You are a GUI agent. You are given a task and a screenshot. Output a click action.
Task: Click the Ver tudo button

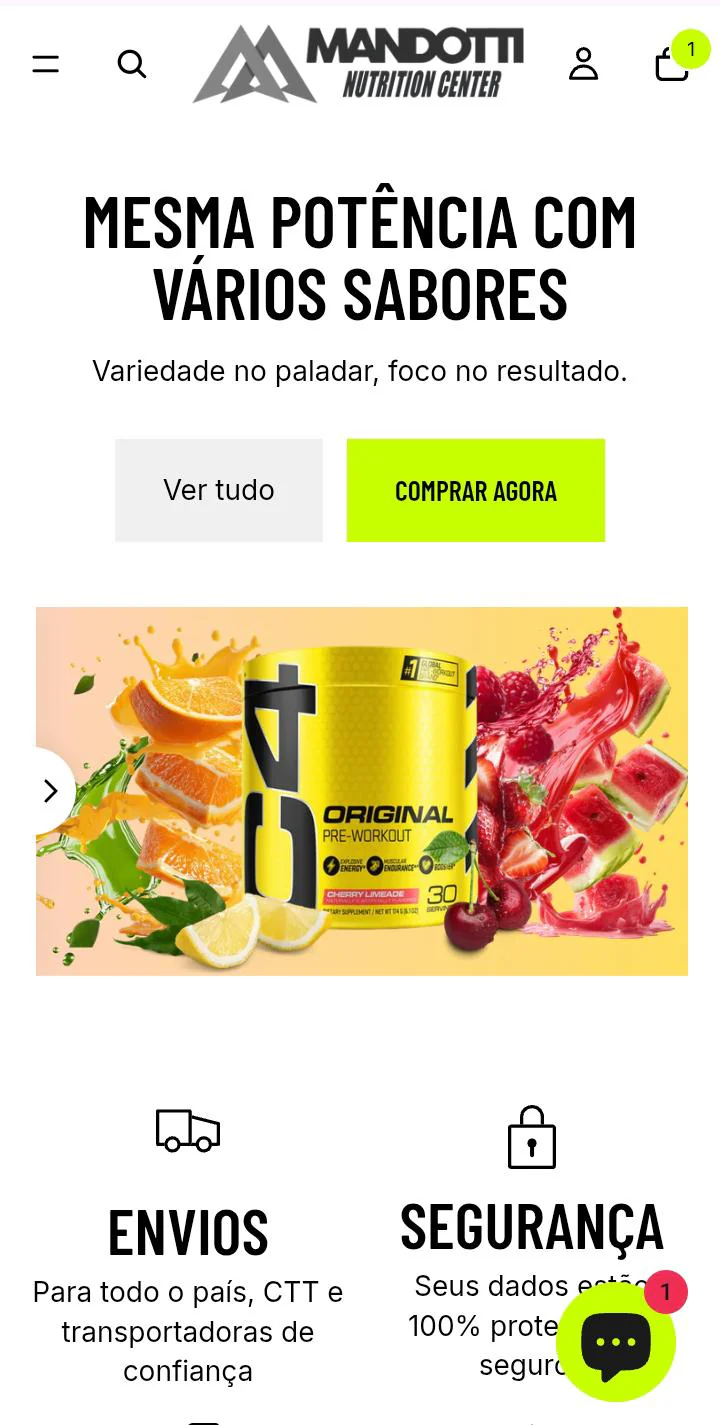[x=219, y=490]
